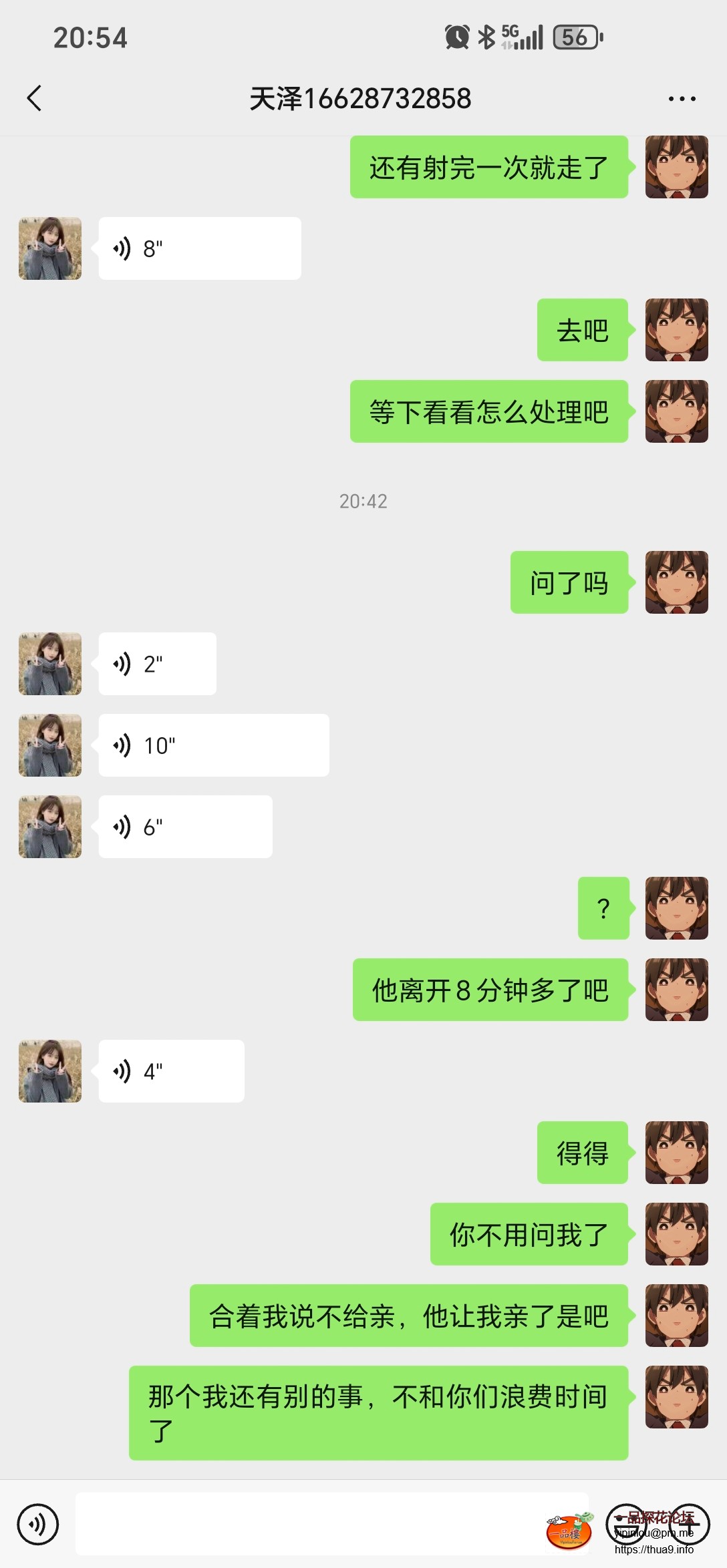Open chat details via the three-dot icon
This screenshot has width=727, height=1568.
click(x=681, y=97)
